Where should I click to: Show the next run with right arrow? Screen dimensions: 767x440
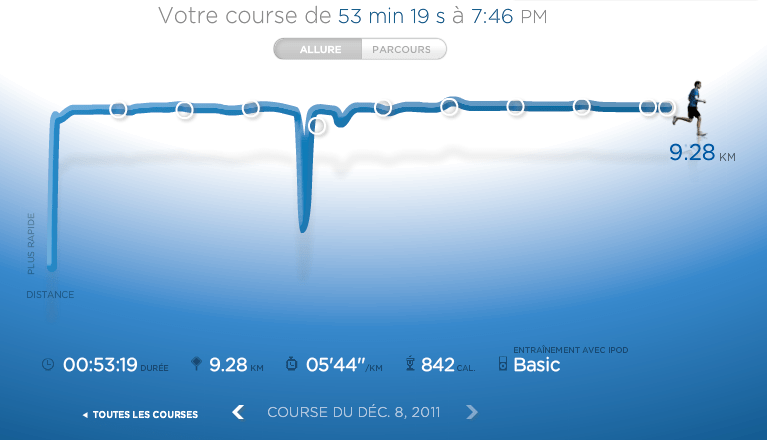472,412
